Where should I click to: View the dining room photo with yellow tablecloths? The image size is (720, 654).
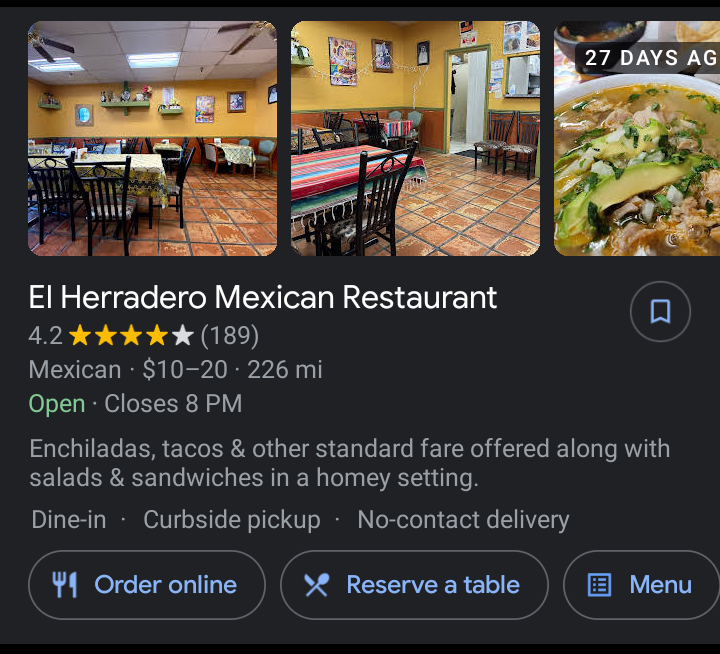pyautogui.click(x=152, y=138)
